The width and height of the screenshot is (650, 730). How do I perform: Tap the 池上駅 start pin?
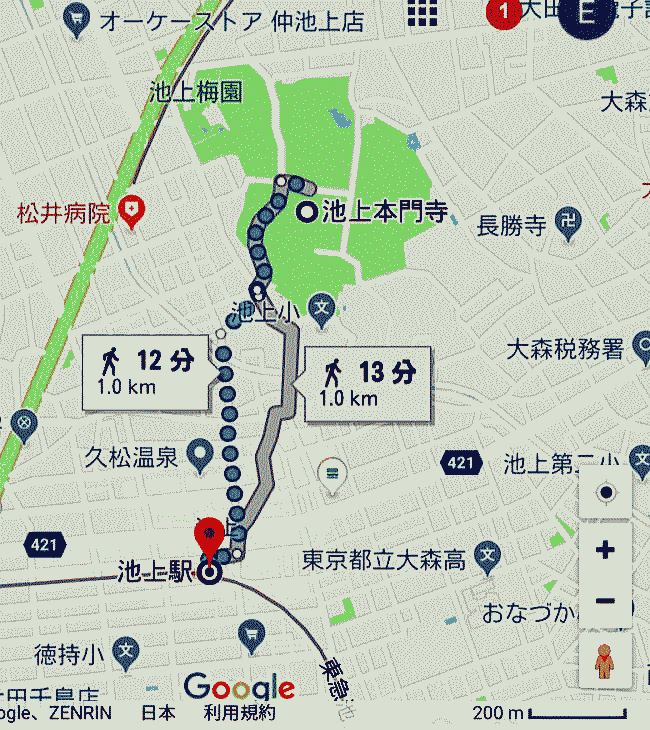coord(209,573)
